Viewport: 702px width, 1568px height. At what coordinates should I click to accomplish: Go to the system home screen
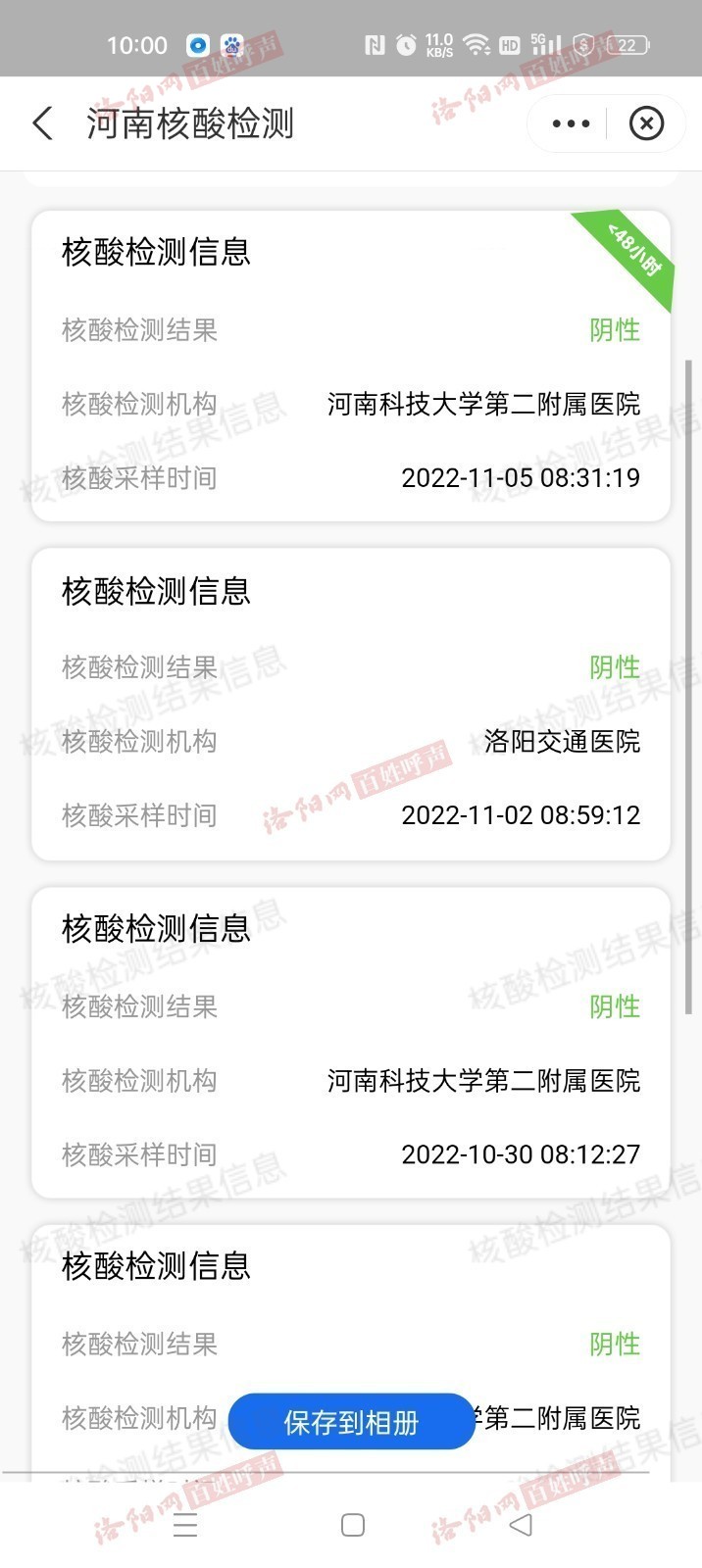tap(353, 1525)
